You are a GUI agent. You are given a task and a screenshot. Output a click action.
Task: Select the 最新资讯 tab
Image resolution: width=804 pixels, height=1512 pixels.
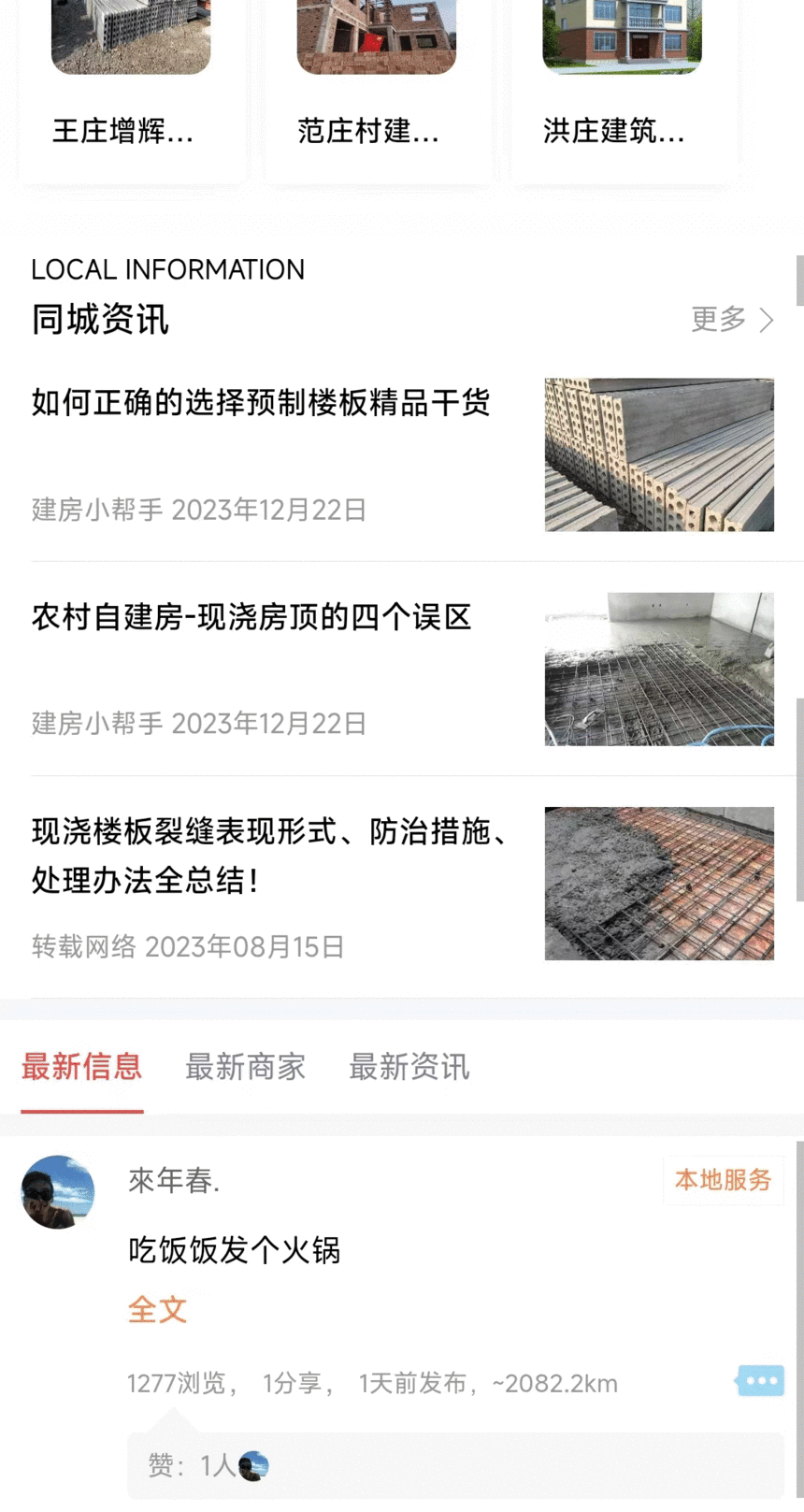coord(409,1067)
